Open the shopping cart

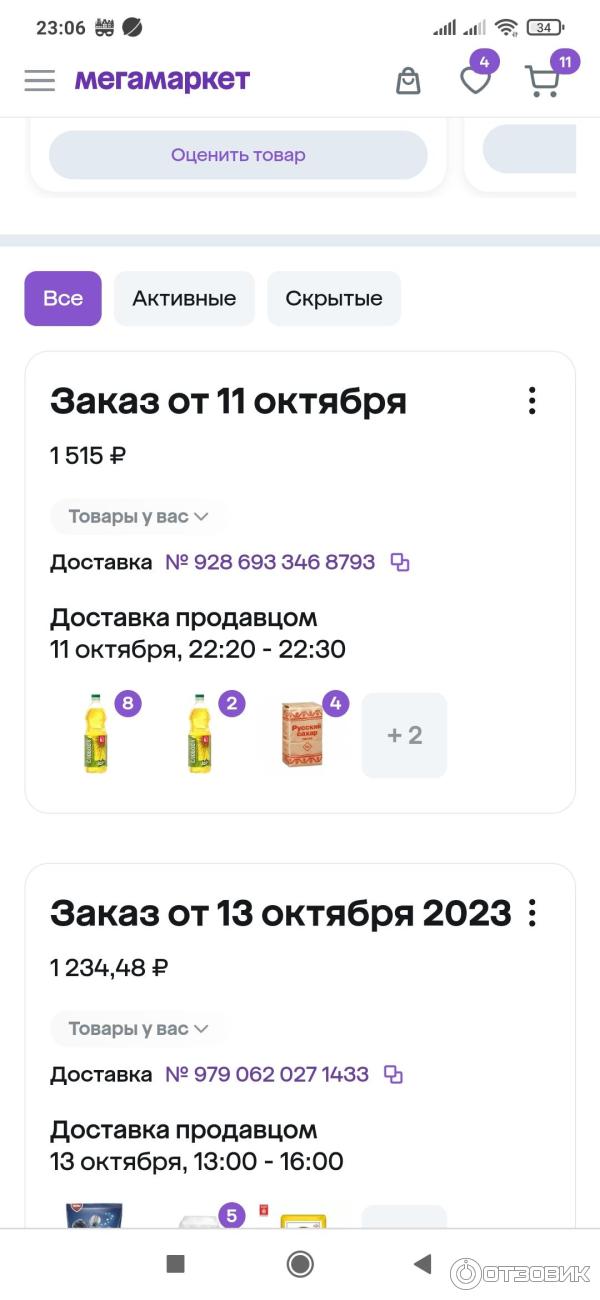click(x=542, y=81)
